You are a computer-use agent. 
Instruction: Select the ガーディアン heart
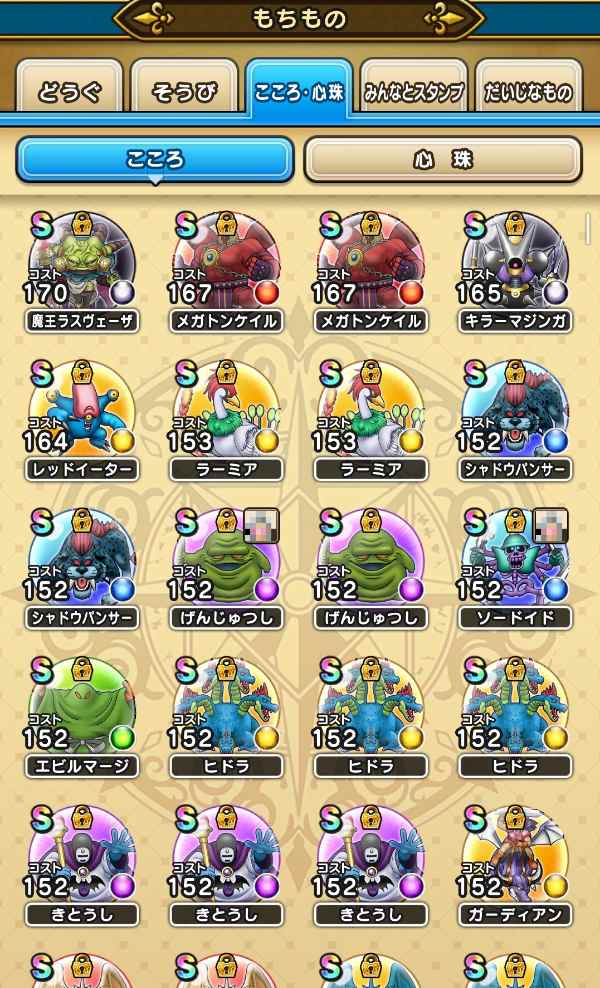515,857
